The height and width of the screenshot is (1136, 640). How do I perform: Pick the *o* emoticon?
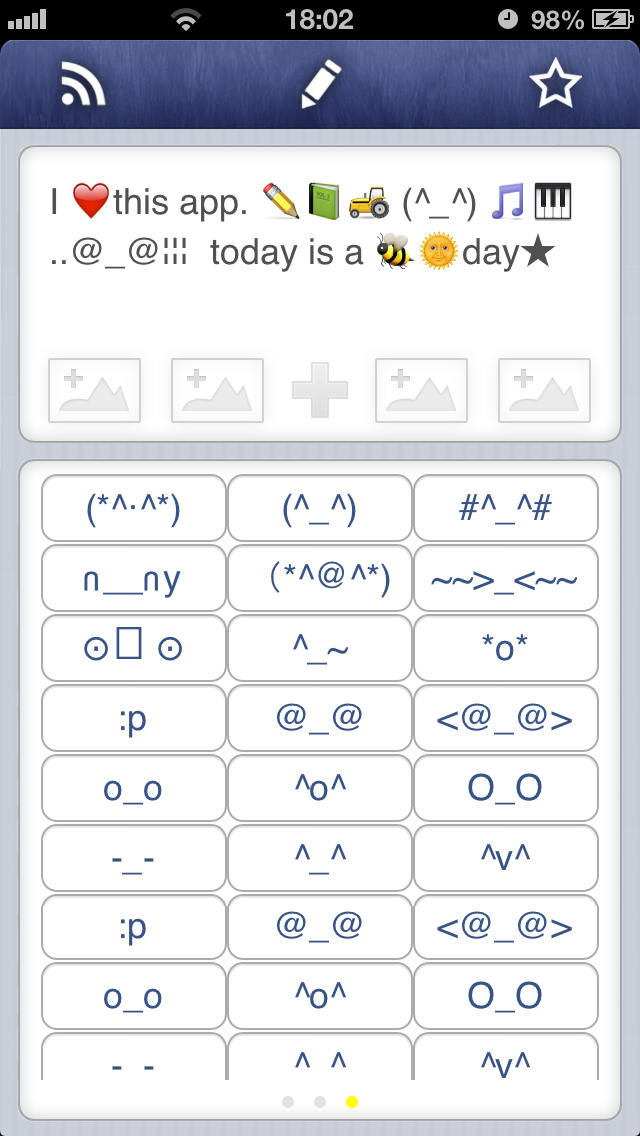506,648
